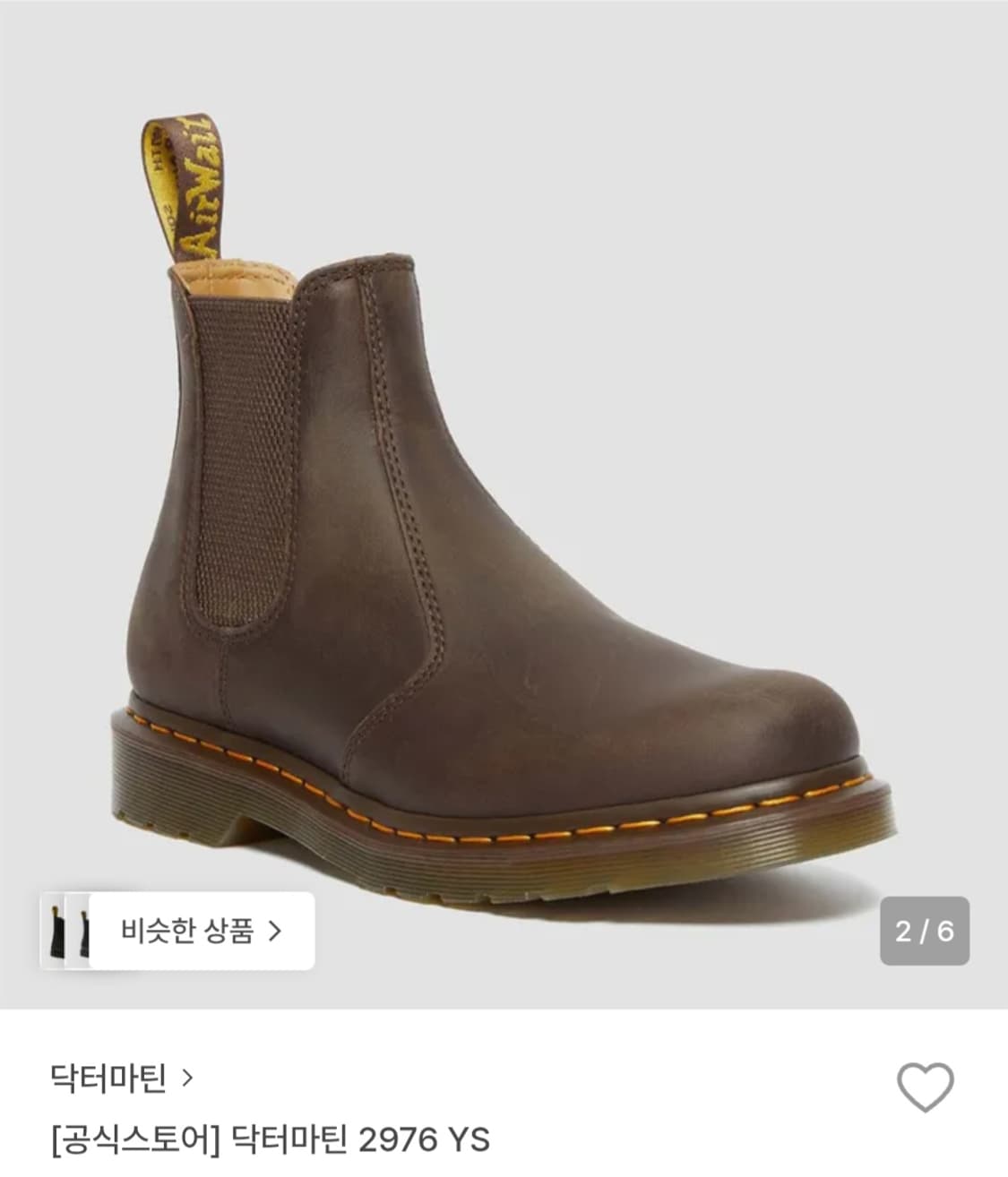Click the chevron beside 닥터마틴 brand name
1008x1177 pixels.
pos(188,1079)
